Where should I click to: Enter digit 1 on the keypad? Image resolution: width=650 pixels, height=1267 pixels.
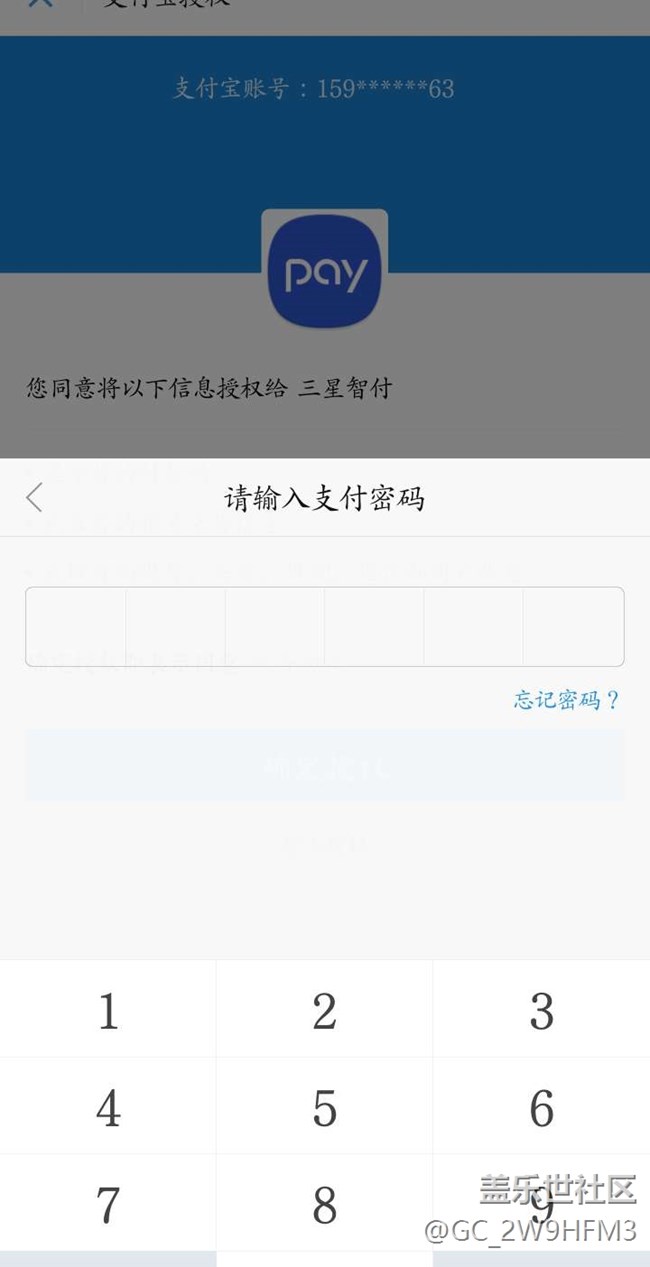(x=108, y=1011)
